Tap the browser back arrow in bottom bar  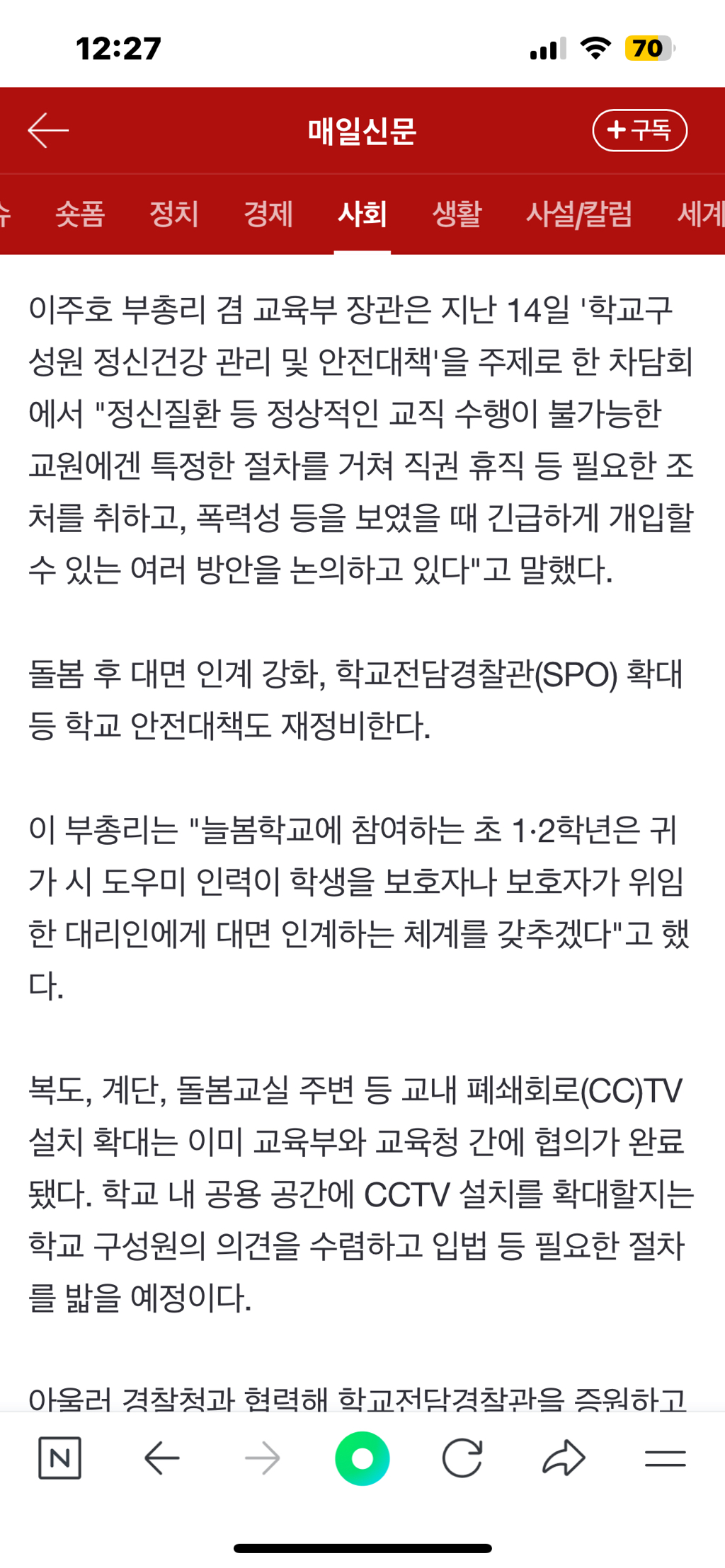pos(161,1458)
